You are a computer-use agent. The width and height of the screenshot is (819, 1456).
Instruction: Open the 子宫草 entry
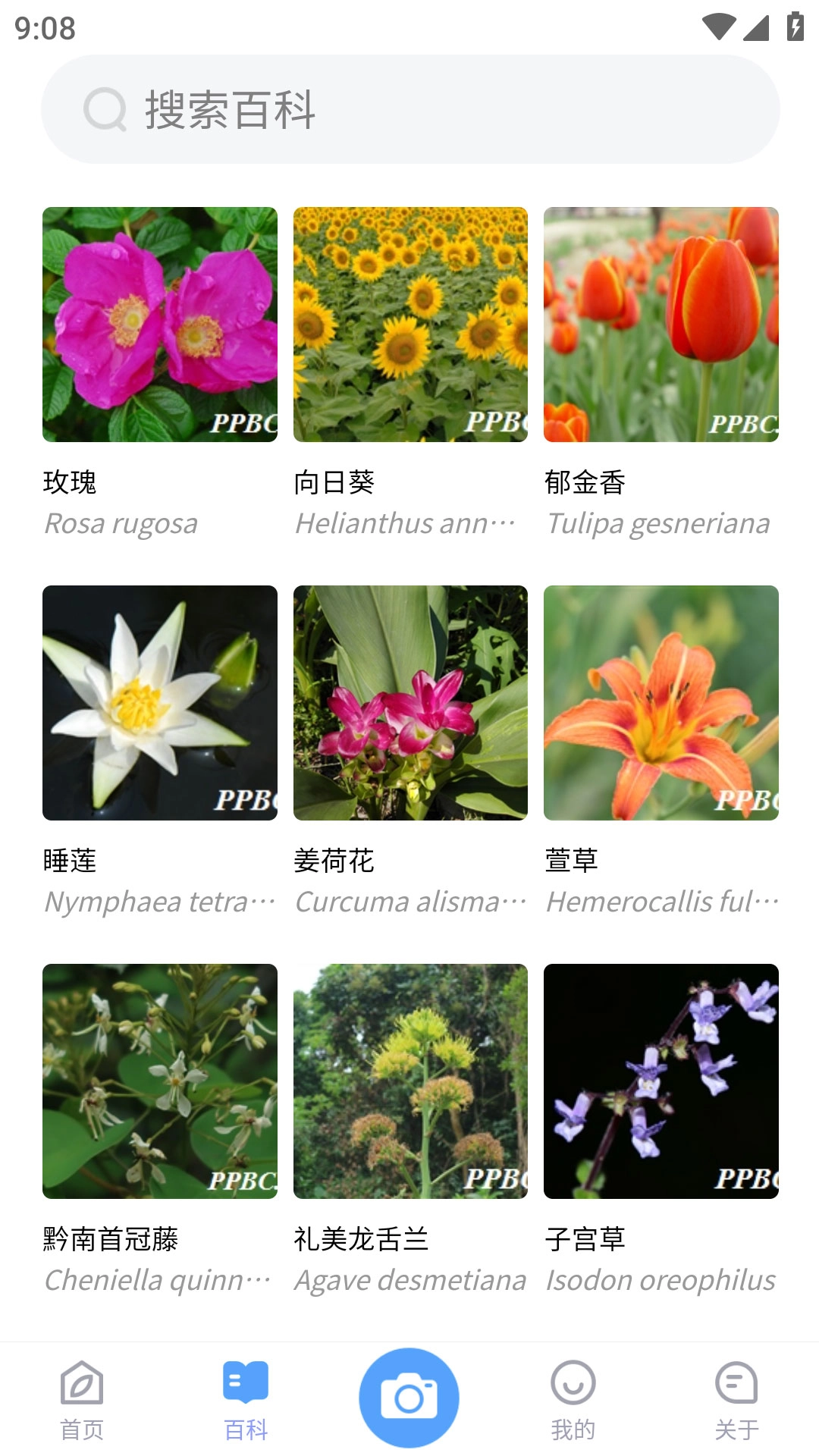click(x=661, y=1081)
